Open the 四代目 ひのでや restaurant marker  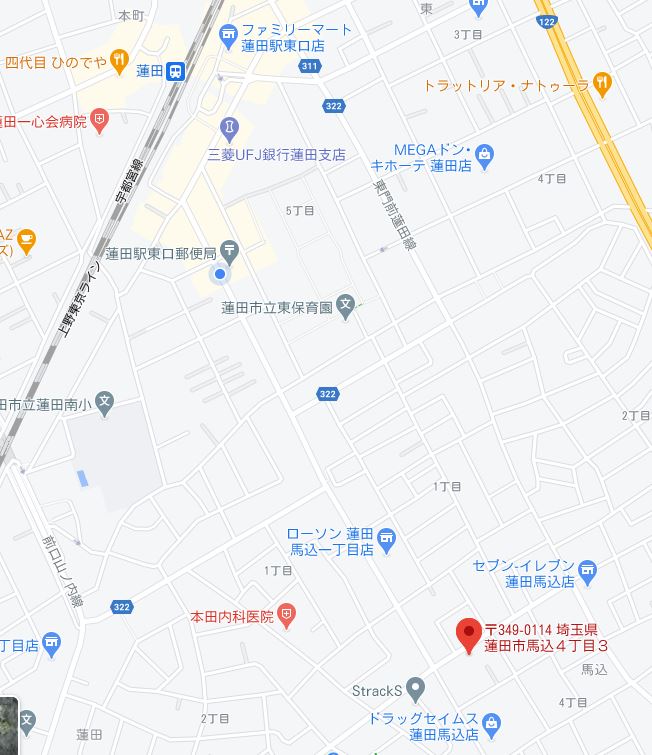pyautogui.click(x=118, y=62)
